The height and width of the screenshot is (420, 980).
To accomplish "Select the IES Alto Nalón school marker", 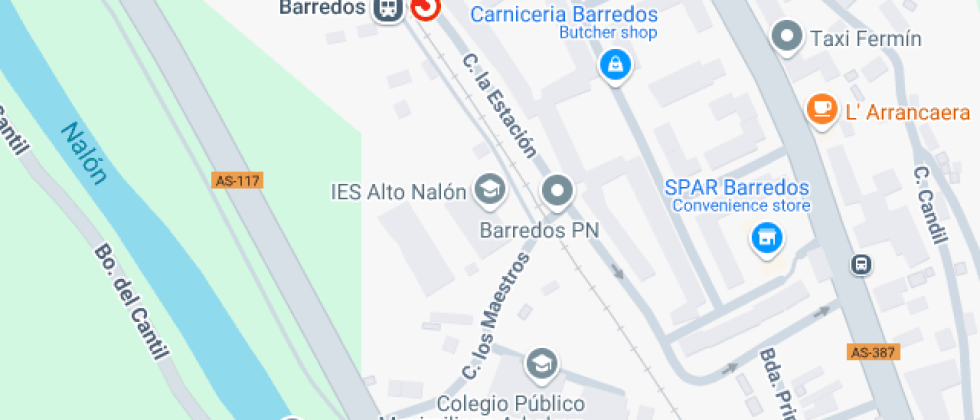I will [x=490, y=187].
